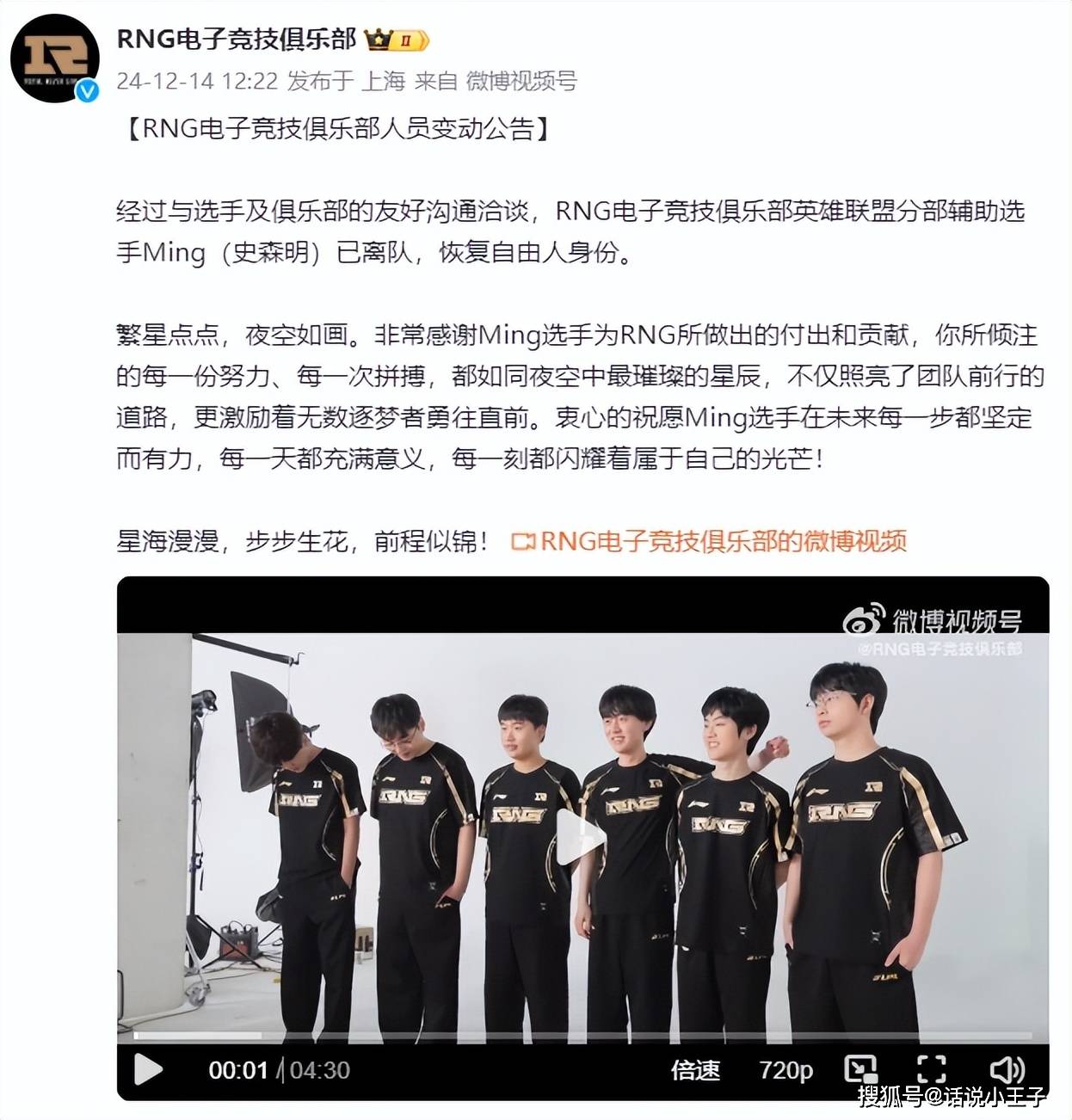
Task: Open RNG电子竞技俱乐部 profile avatar
Action: pos(55,58)
